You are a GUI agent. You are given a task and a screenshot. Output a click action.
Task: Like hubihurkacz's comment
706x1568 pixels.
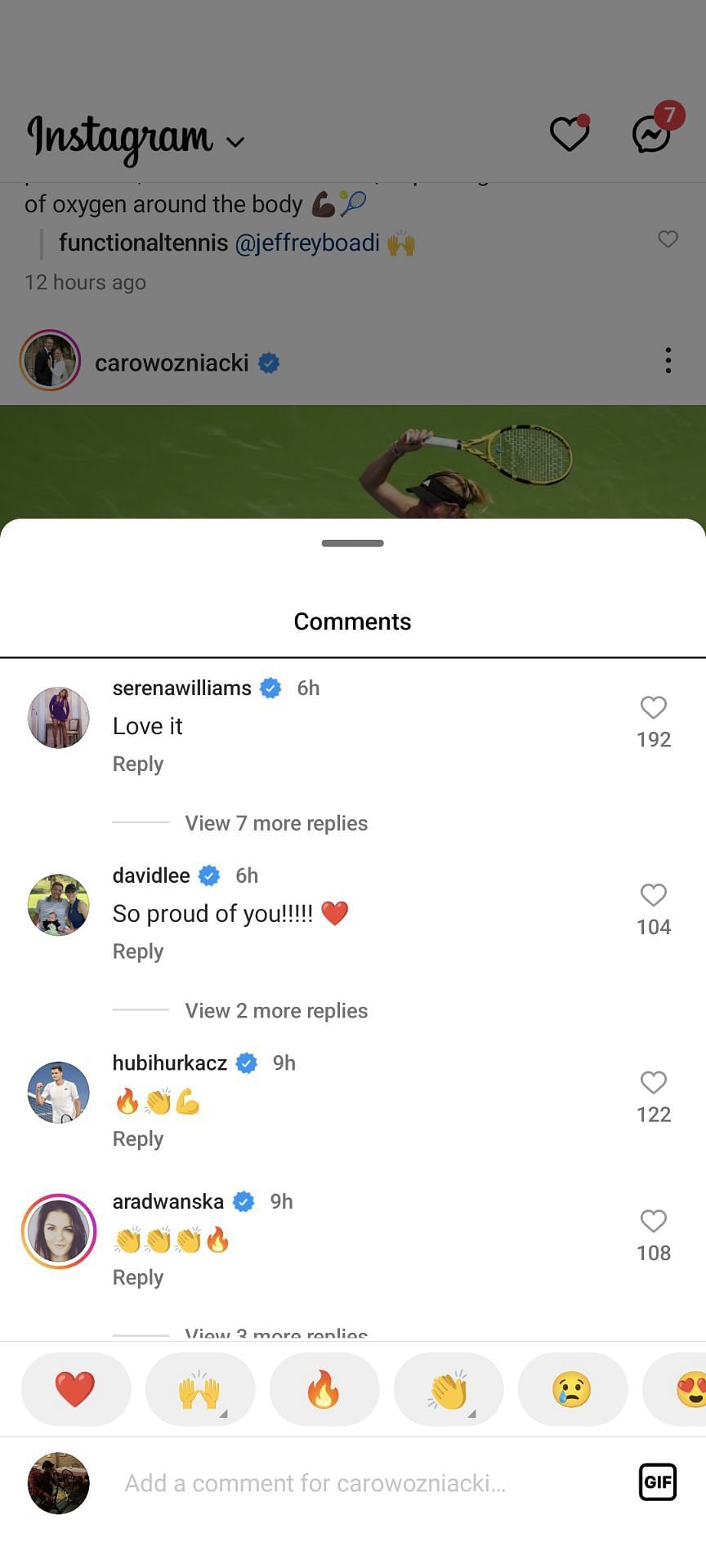[x=653, y=1083]
